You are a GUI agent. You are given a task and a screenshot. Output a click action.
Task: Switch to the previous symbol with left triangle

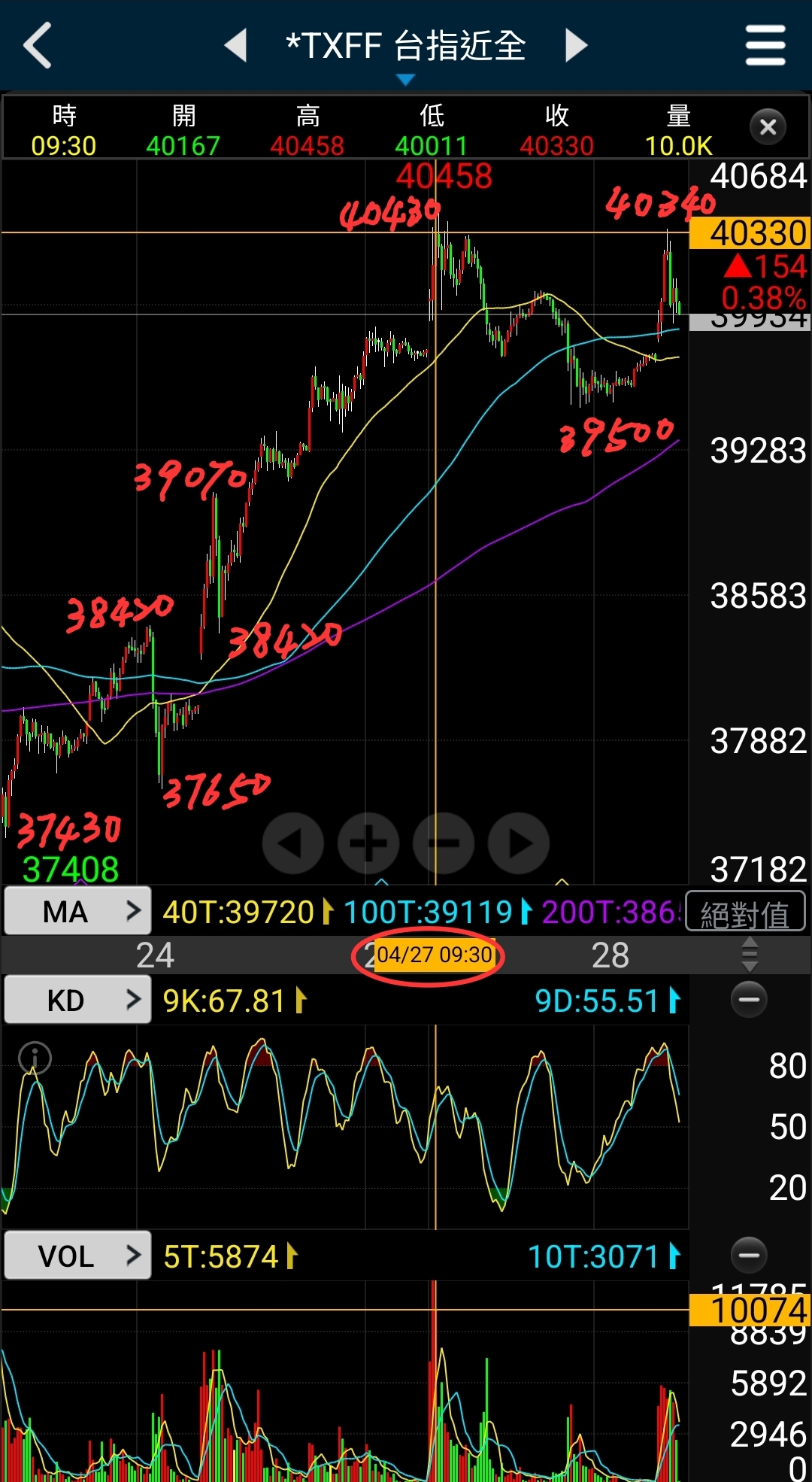pos(236,45)
